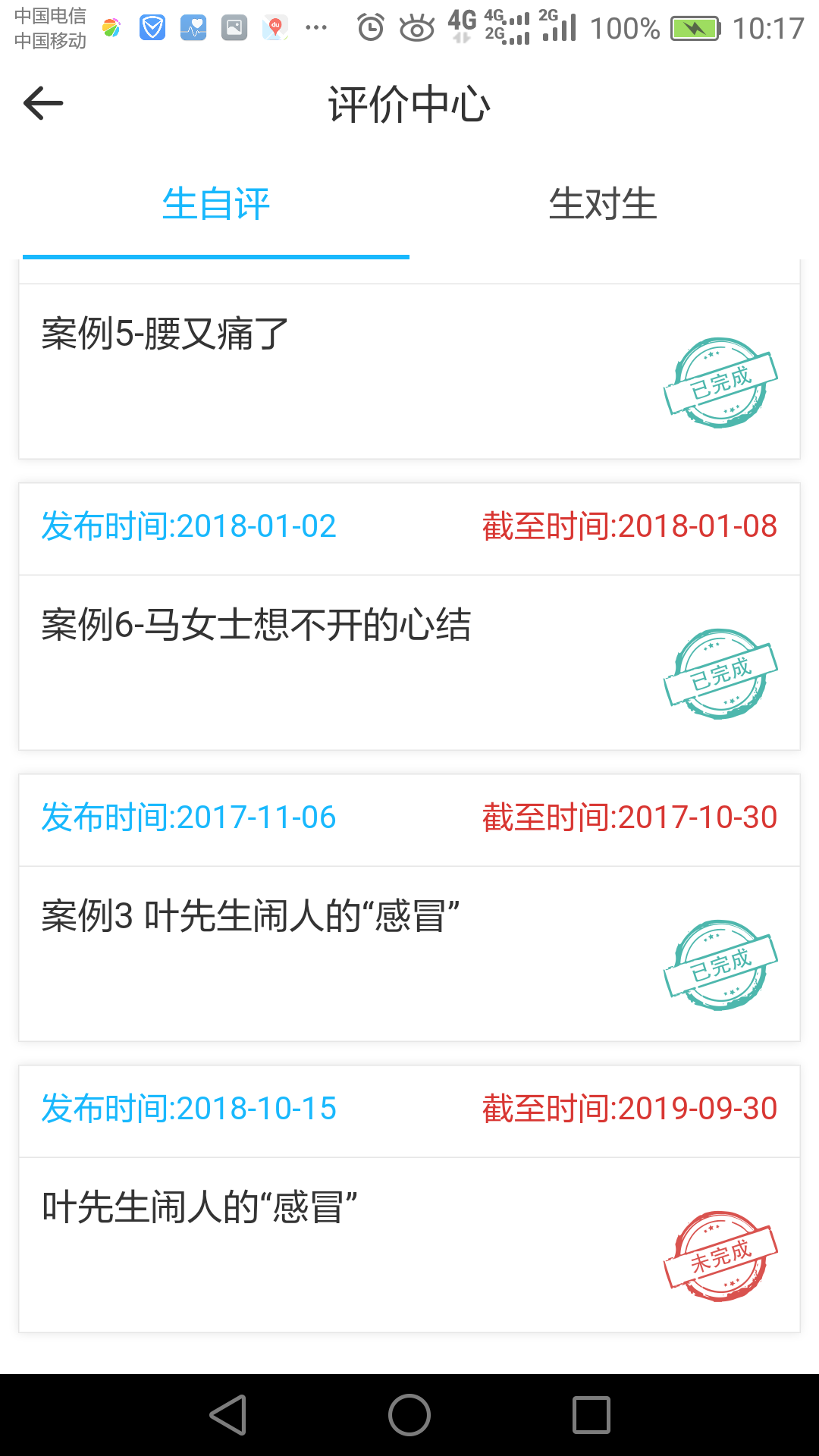819x1456 pixels.
Task: Open the system recent apps button
Action: coord(591,1415)
